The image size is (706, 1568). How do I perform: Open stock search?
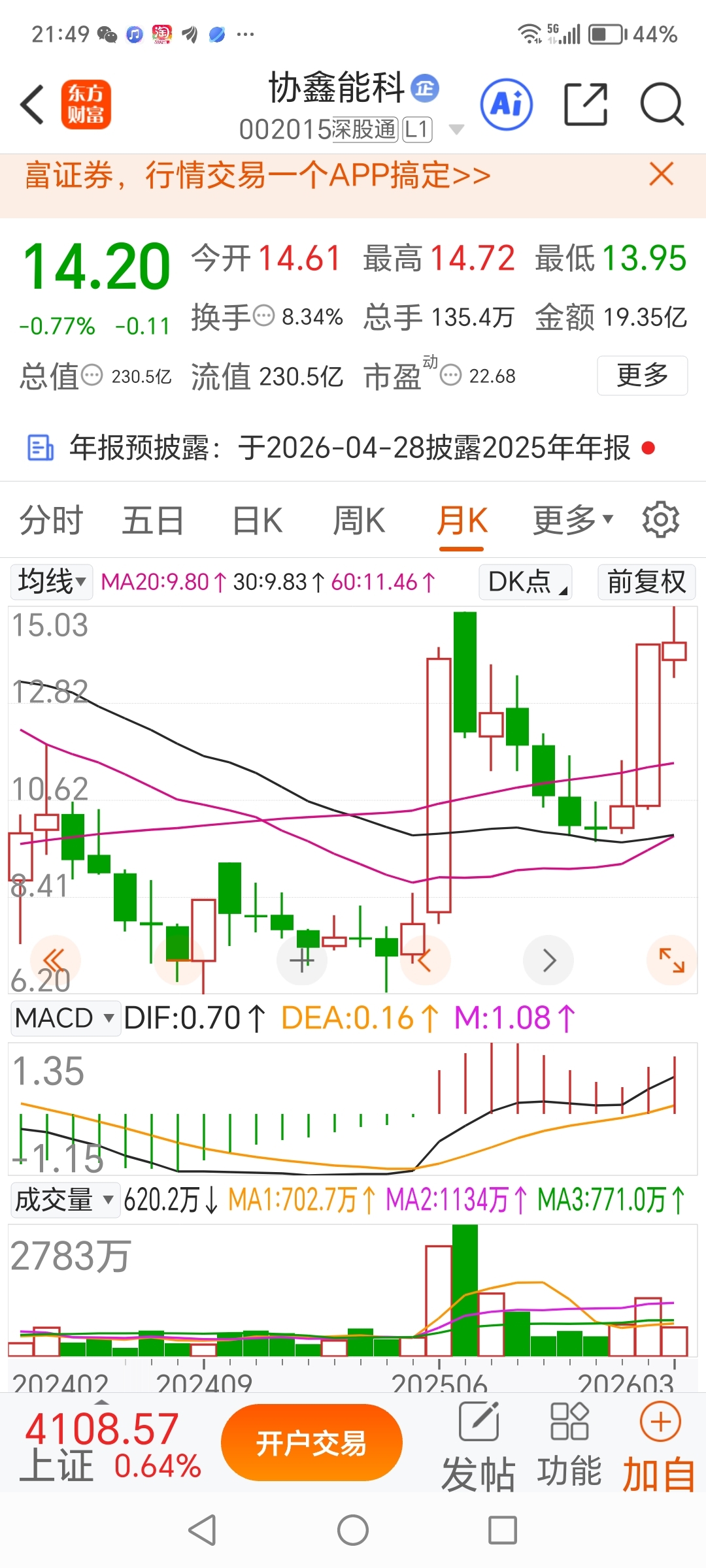pos(662,104)
